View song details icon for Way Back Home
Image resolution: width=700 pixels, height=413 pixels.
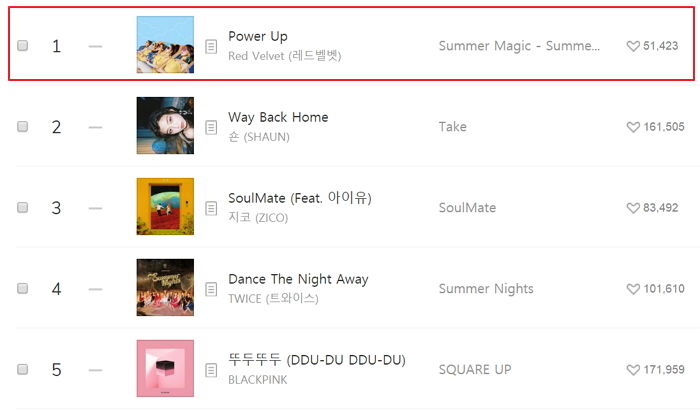[211, 127]
